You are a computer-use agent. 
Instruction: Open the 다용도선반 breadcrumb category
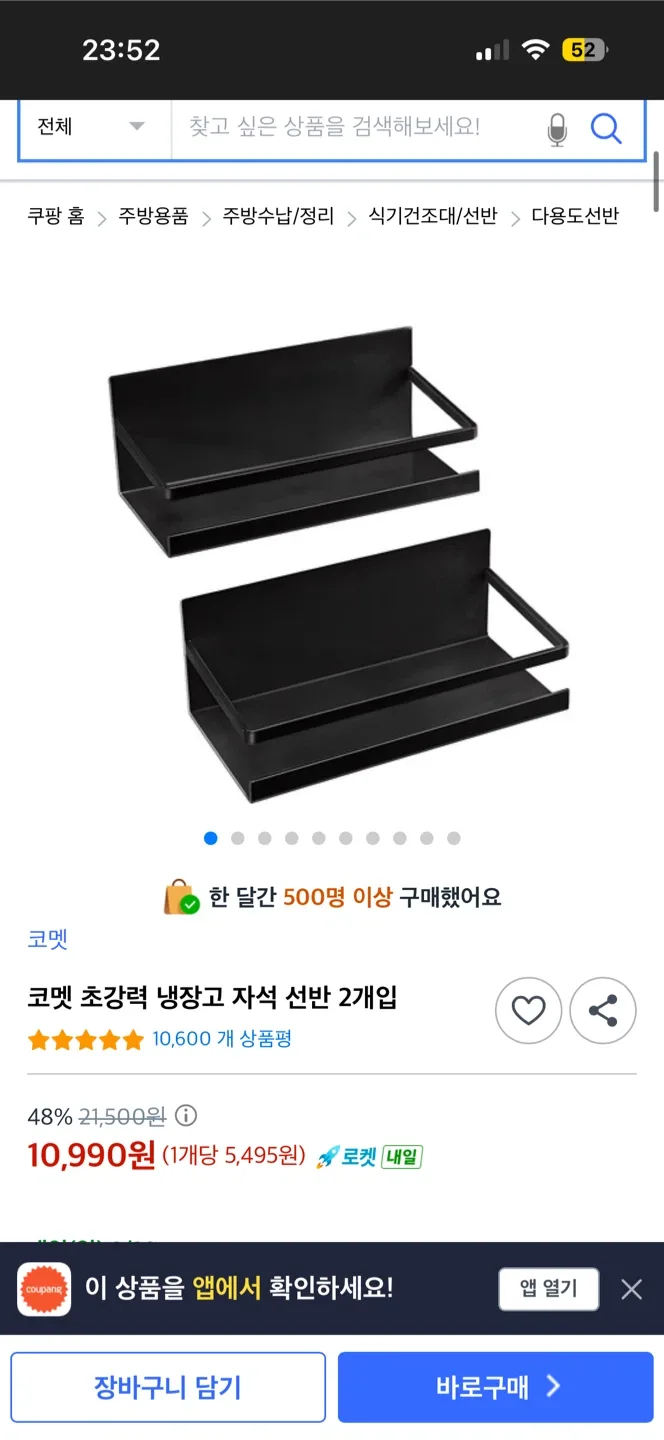[575, 216]
